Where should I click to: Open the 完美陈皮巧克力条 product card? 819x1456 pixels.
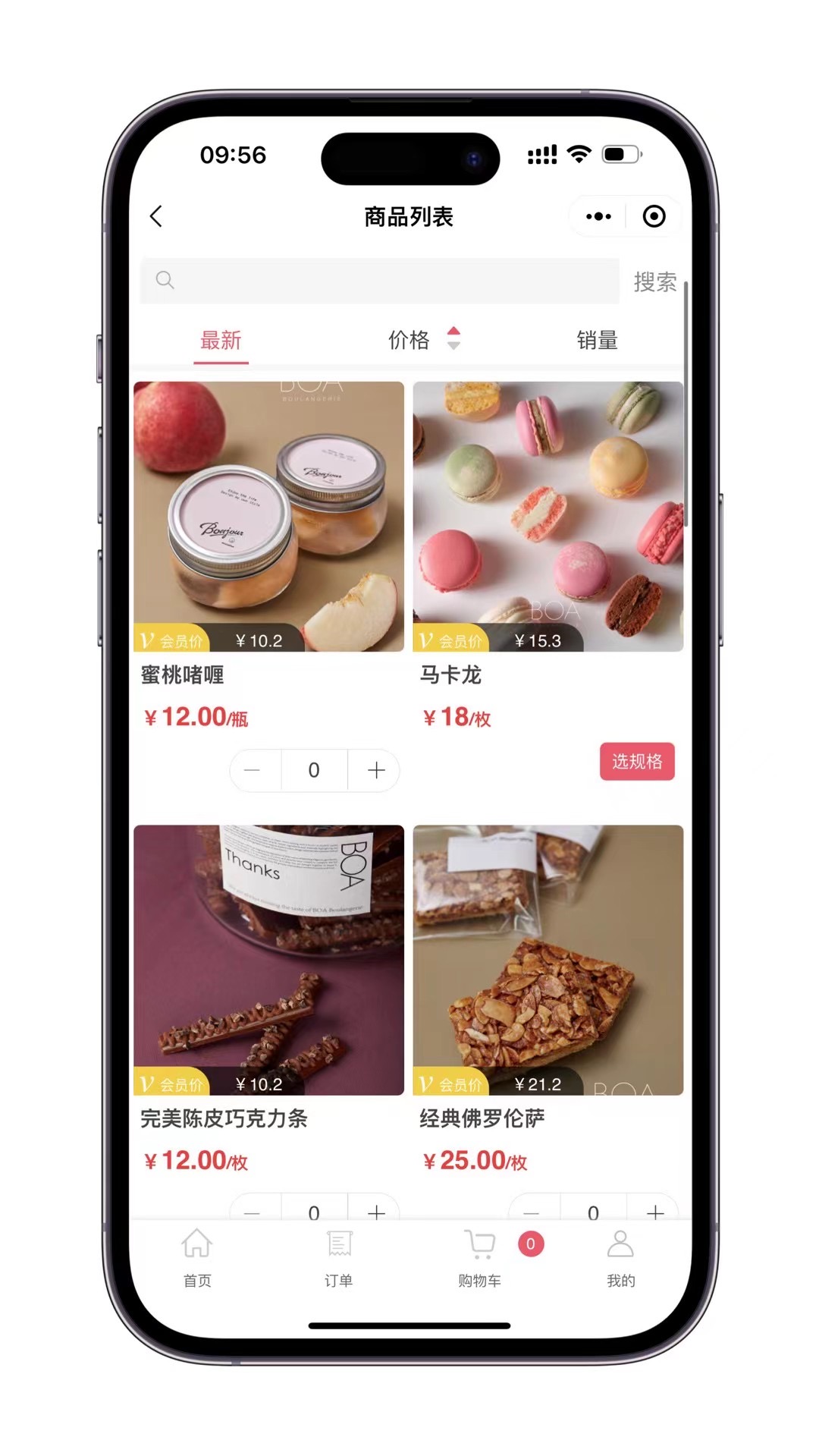[268, 960]
